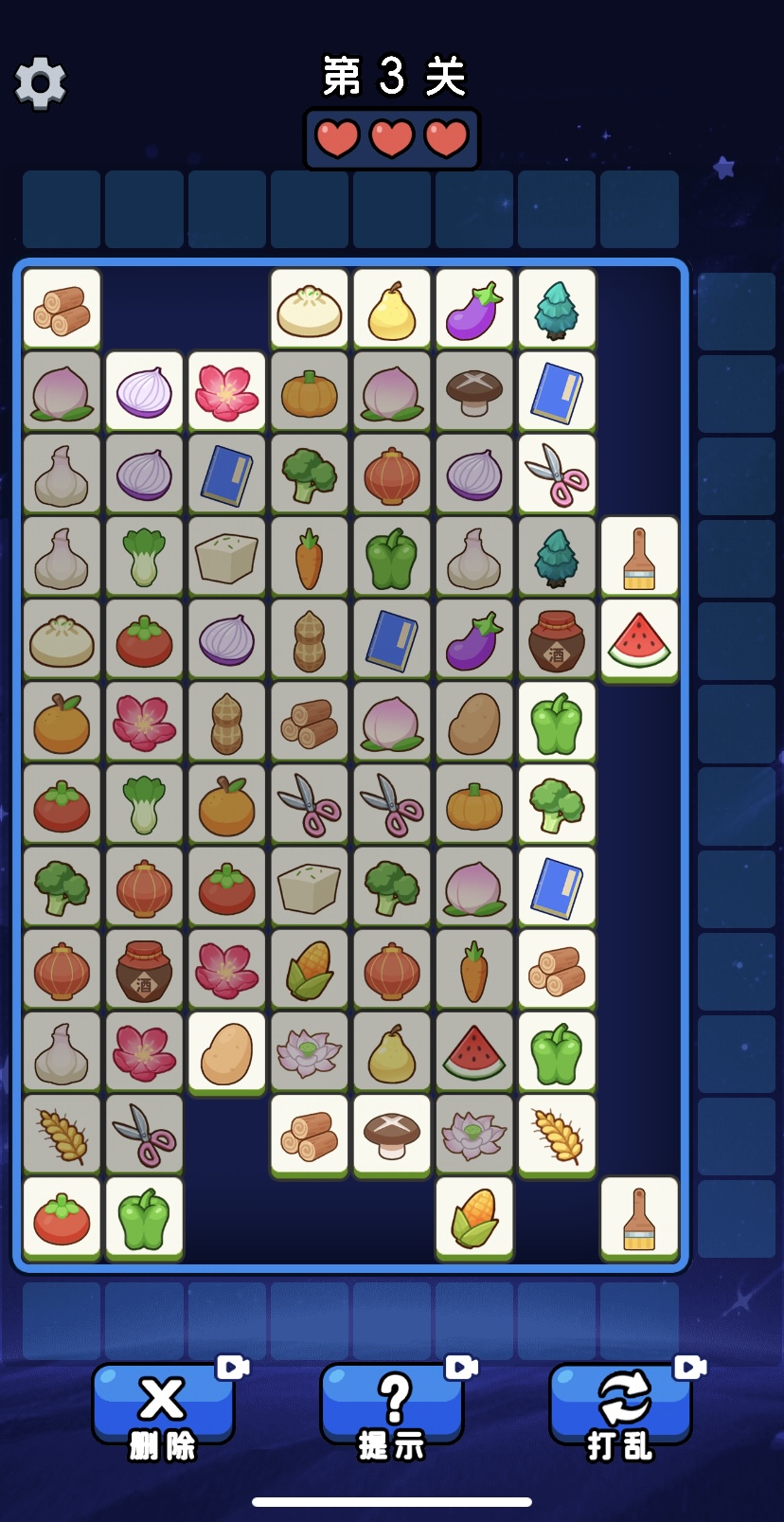Pick the bright mushroom tile
Viewport: 784px width, 1522px height.
click(x=392, y=1134)
